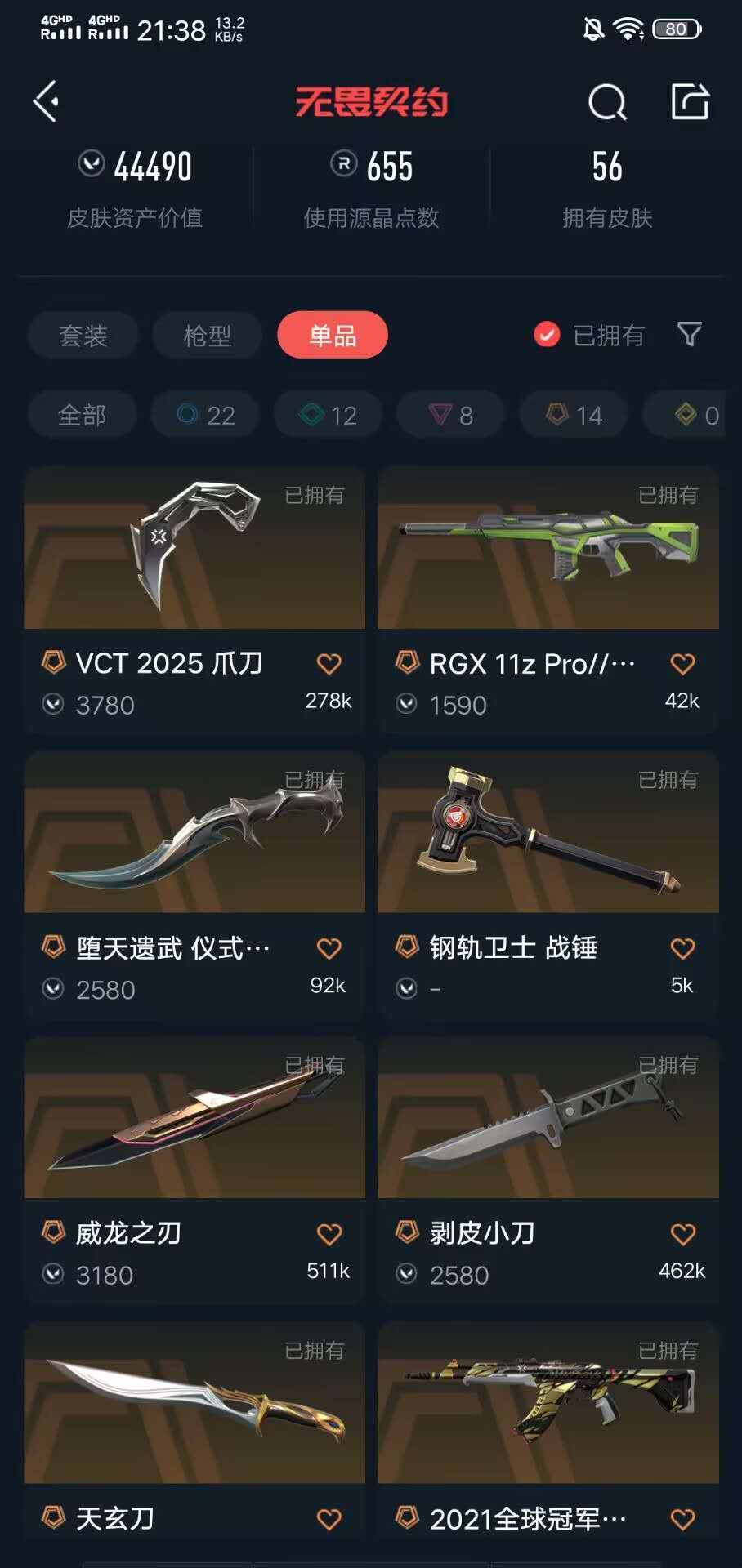Select the 全部 tier chip

point(82,415)
